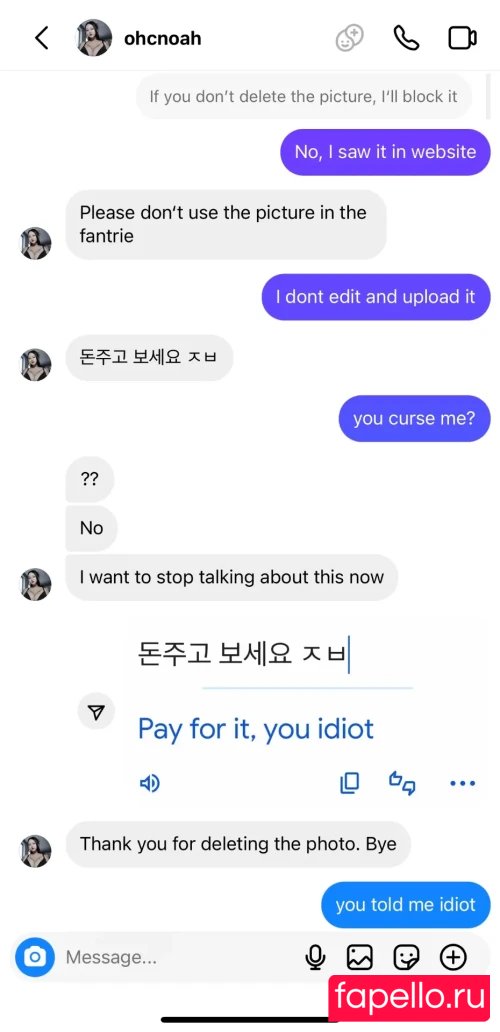The width and height of the screenshot is (500, 1032).
Task: Tap the avatar sticker icon in the header
Action: click(x=349, y=38)
